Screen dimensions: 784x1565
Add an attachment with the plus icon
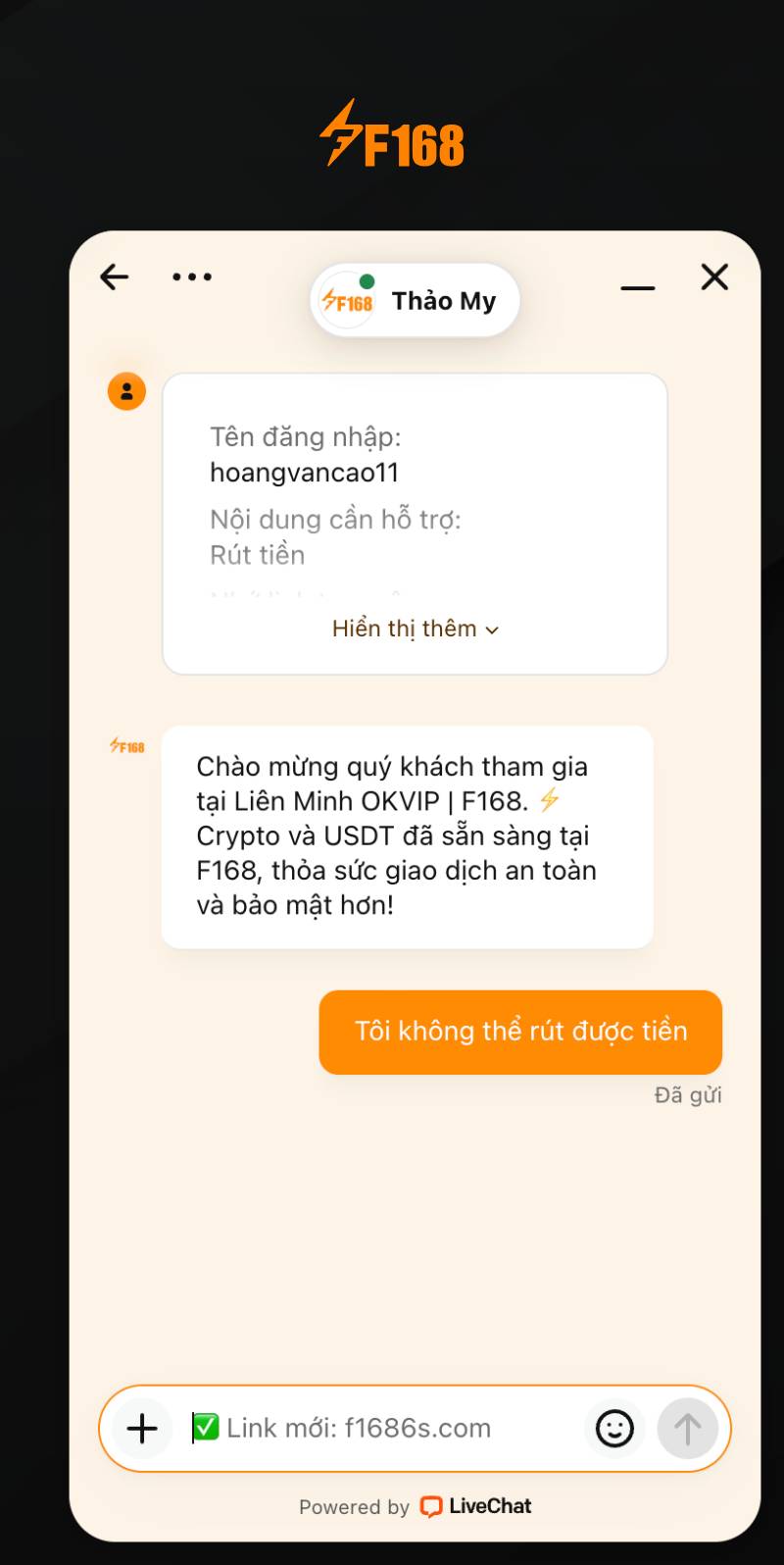click(x=142, y=1429)
